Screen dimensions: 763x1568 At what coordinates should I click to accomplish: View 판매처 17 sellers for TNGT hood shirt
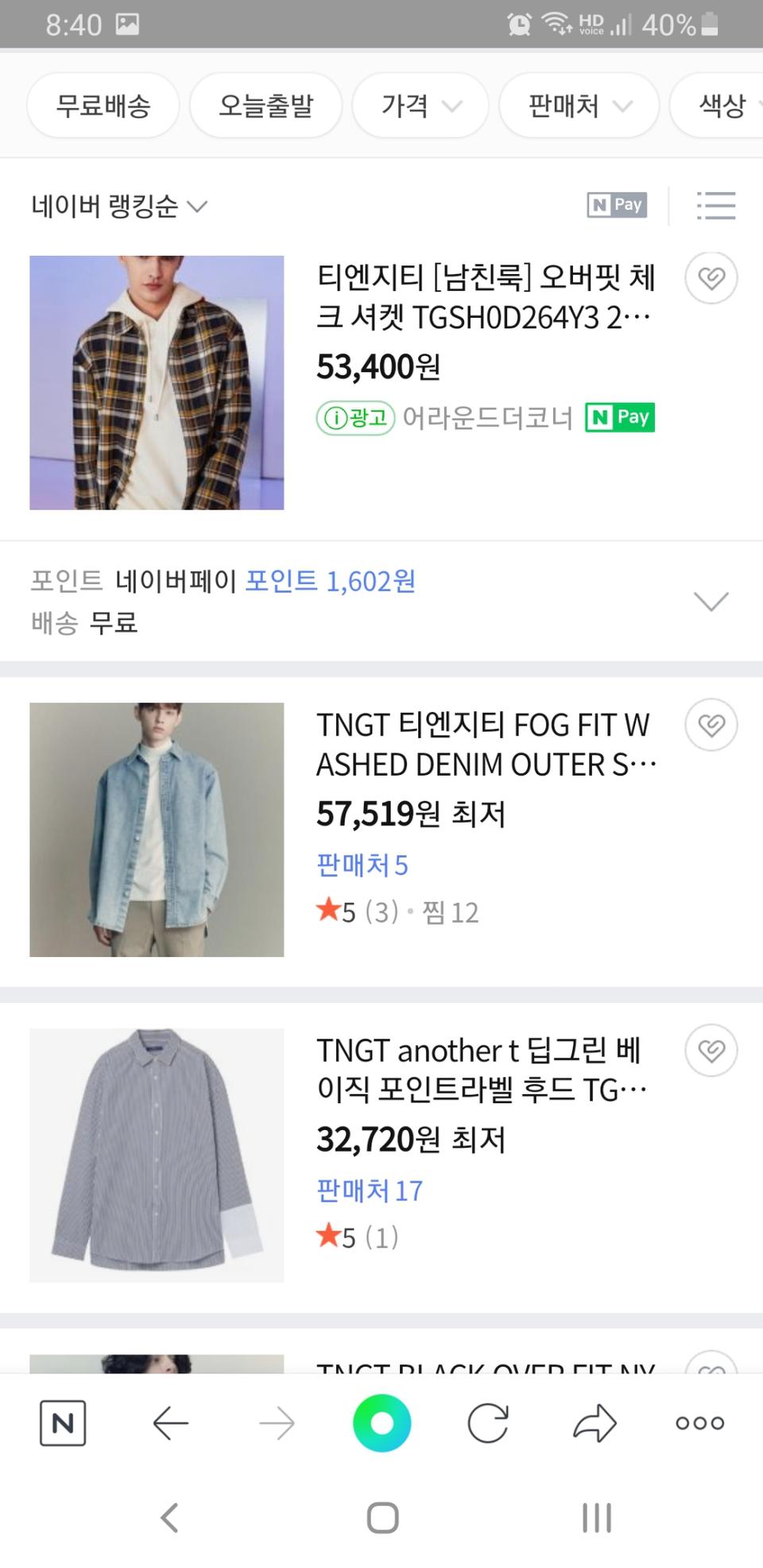[x=368, y=1190]
